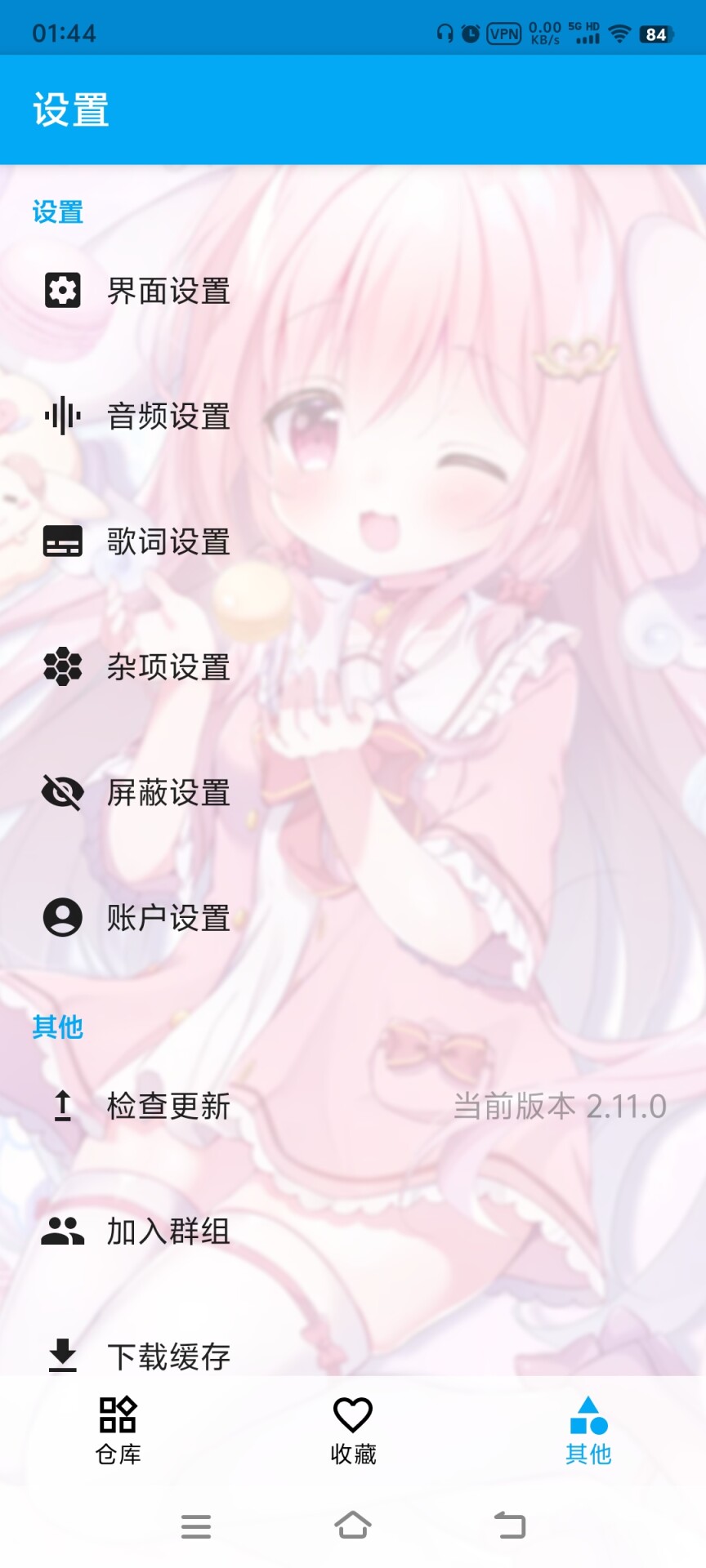Tap 检查更新 to check for updates
Viewport: 706px width, 1568px height.
click(353, 1107)
